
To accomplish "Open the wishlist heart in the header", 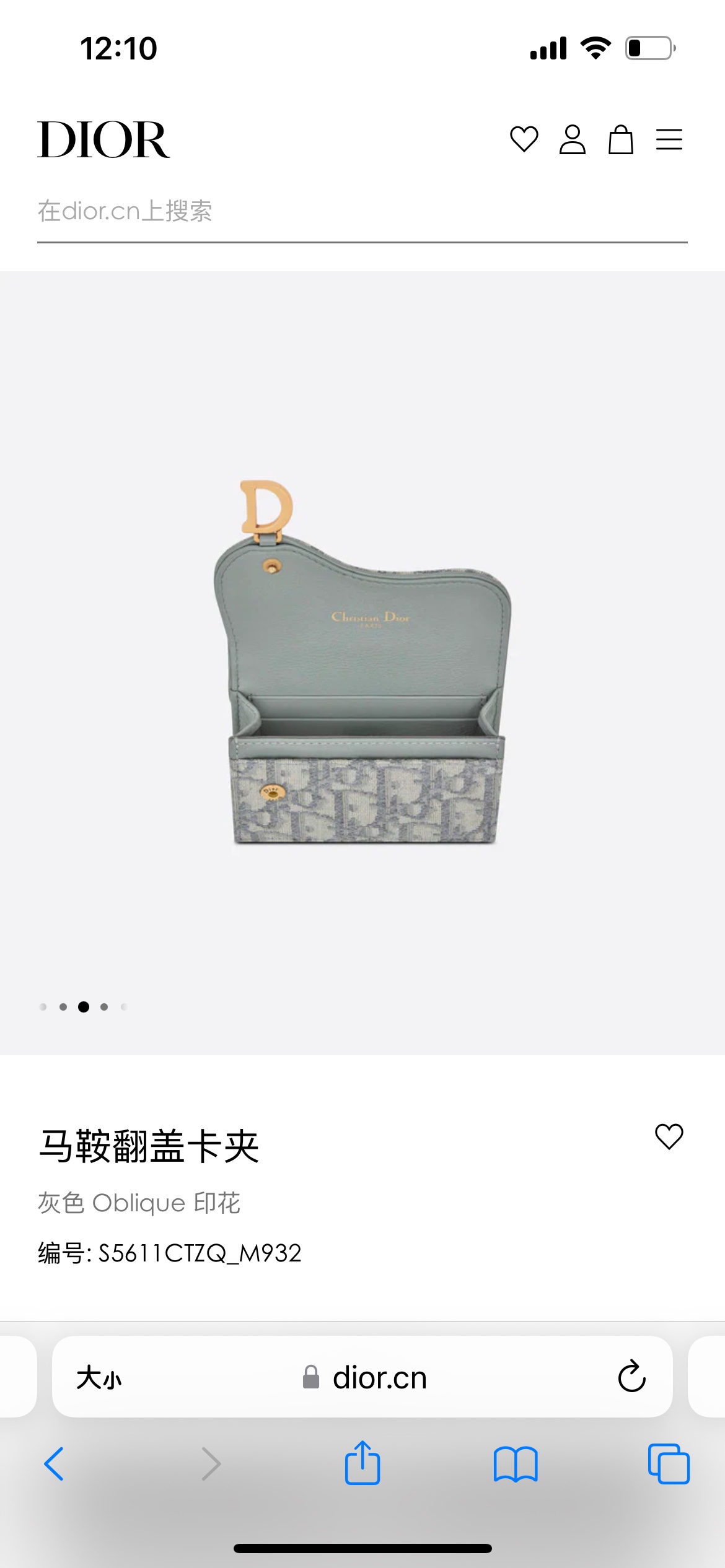I will click(x=524, y=139).
